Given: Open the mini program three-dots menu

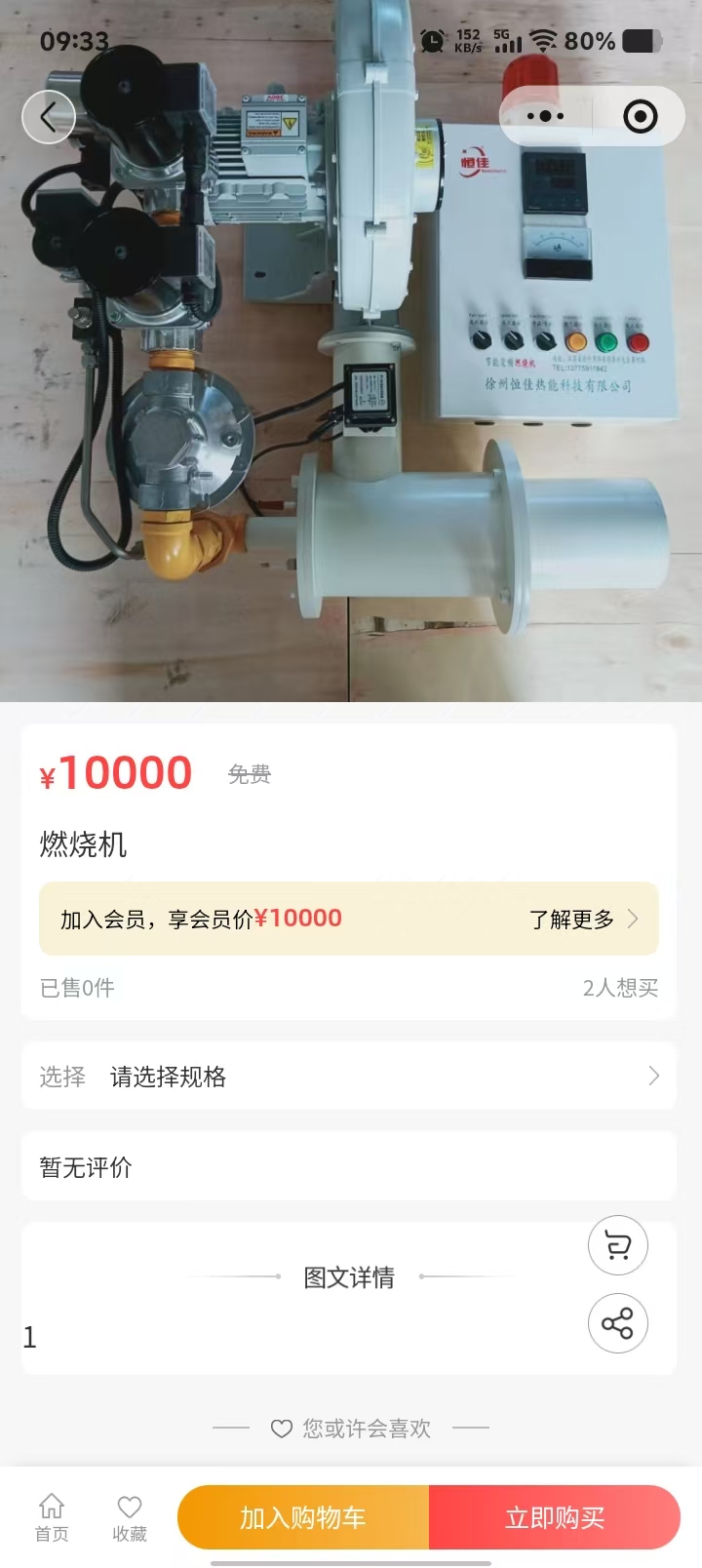Looking at the screenshot, I should pyautogui.click(x=545, y=117).
